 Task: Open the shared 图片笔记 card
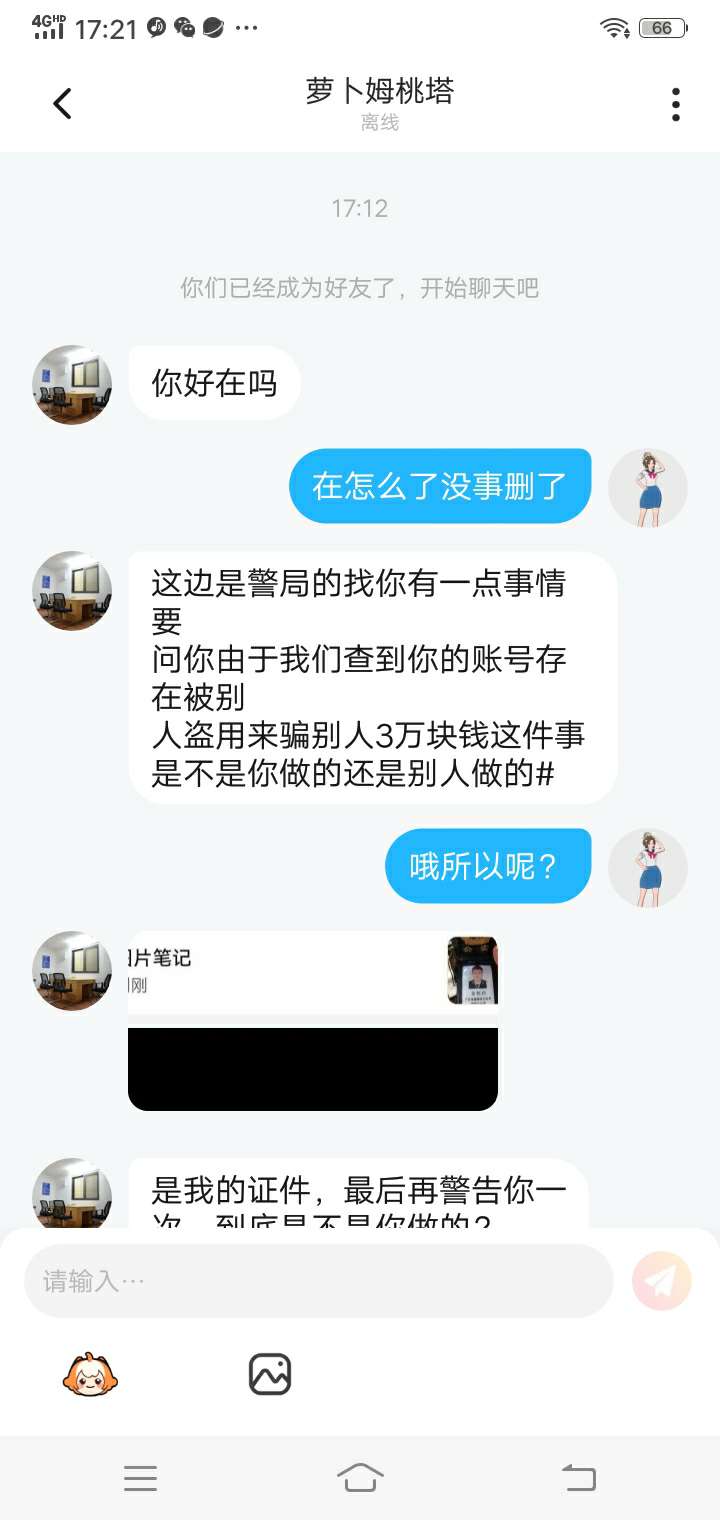(312, 1020)
